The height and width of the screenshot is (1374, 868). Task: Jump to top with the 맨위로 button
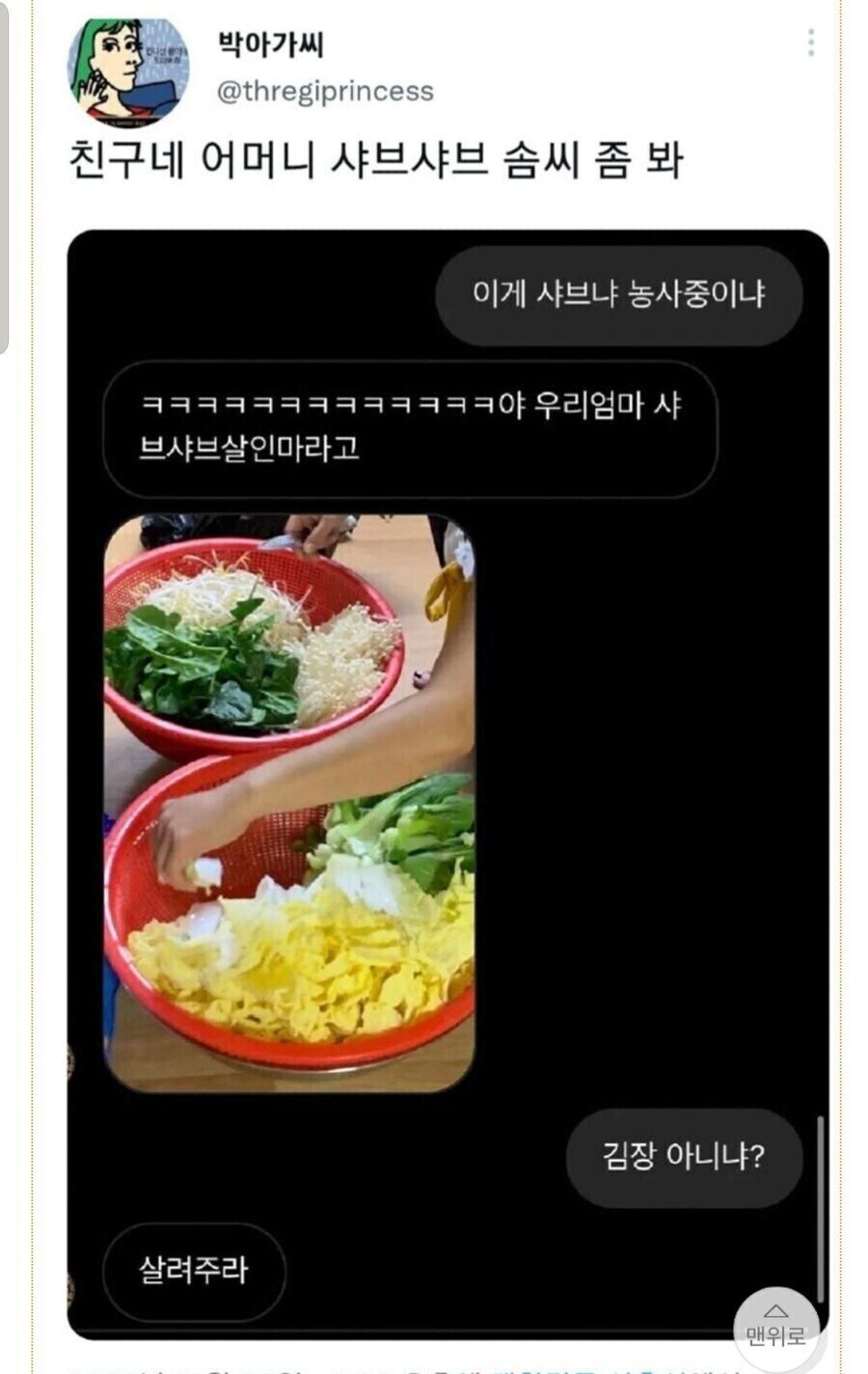[x=775, y=1327]
